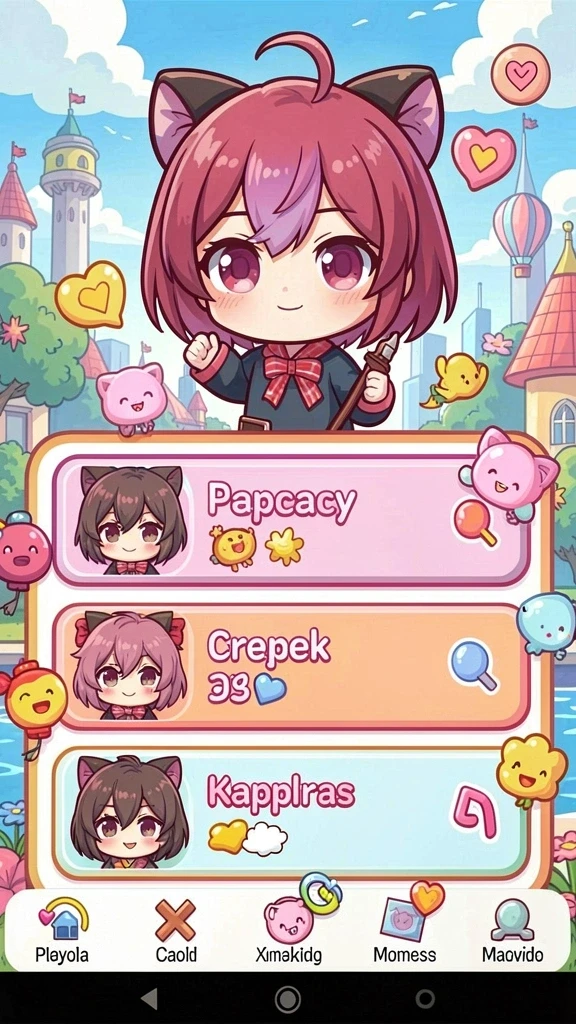Tap the pink arrow icon on Kapplras

[x=475, y=811]
